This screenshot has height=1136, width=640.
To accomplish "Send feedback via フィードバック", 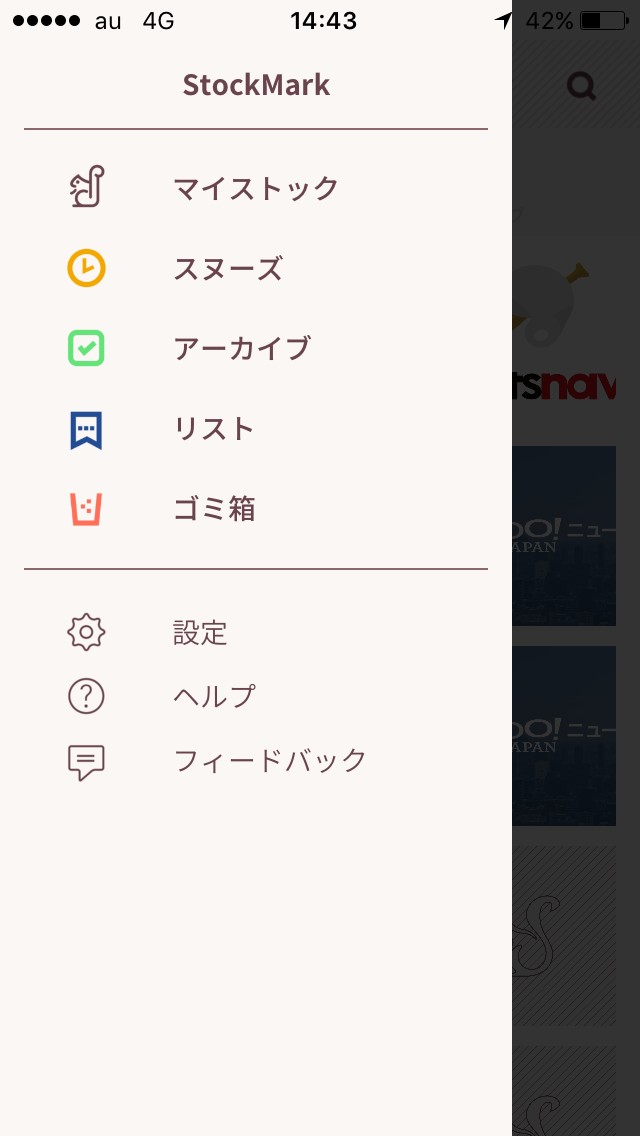I will (x=270, y=761).
